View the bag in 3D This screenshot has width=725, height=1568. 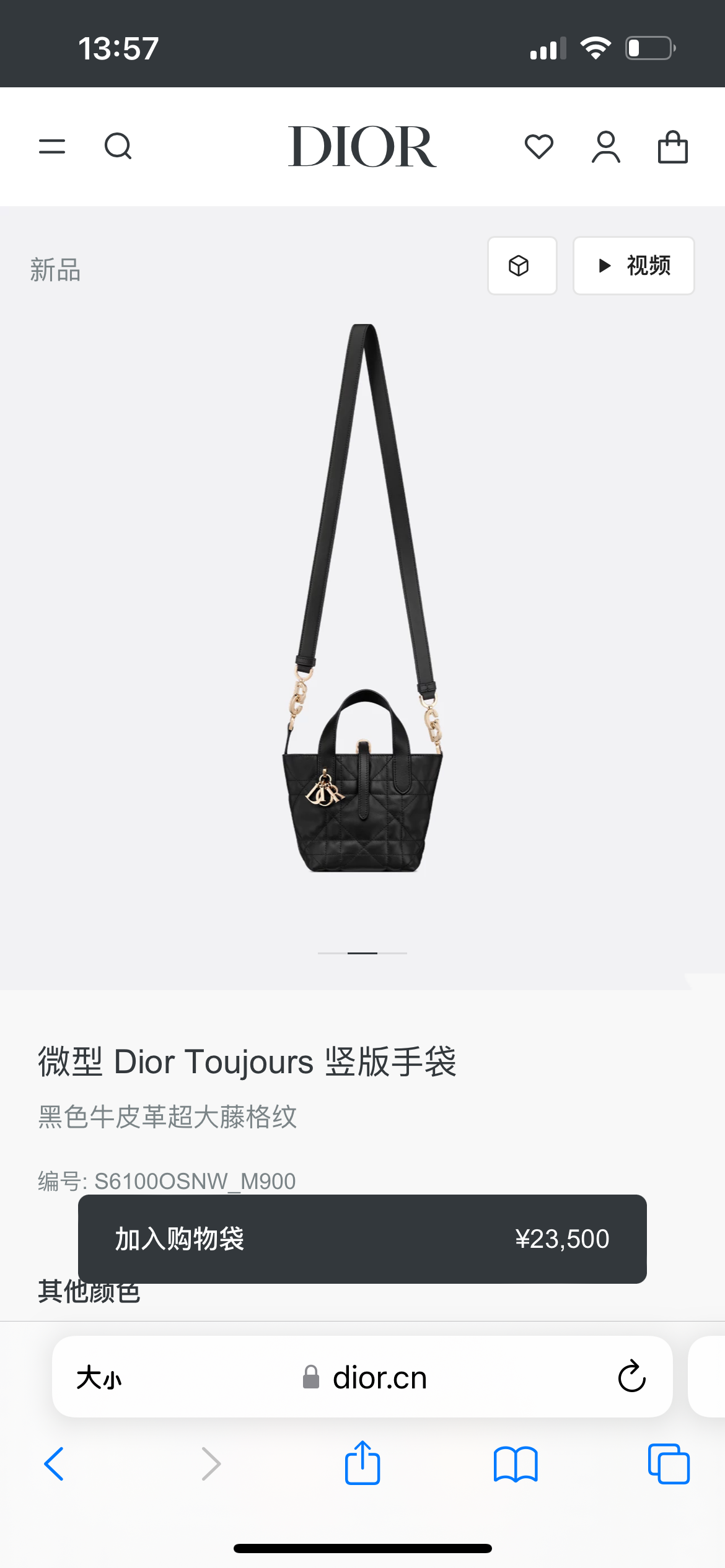click(521, 266)
